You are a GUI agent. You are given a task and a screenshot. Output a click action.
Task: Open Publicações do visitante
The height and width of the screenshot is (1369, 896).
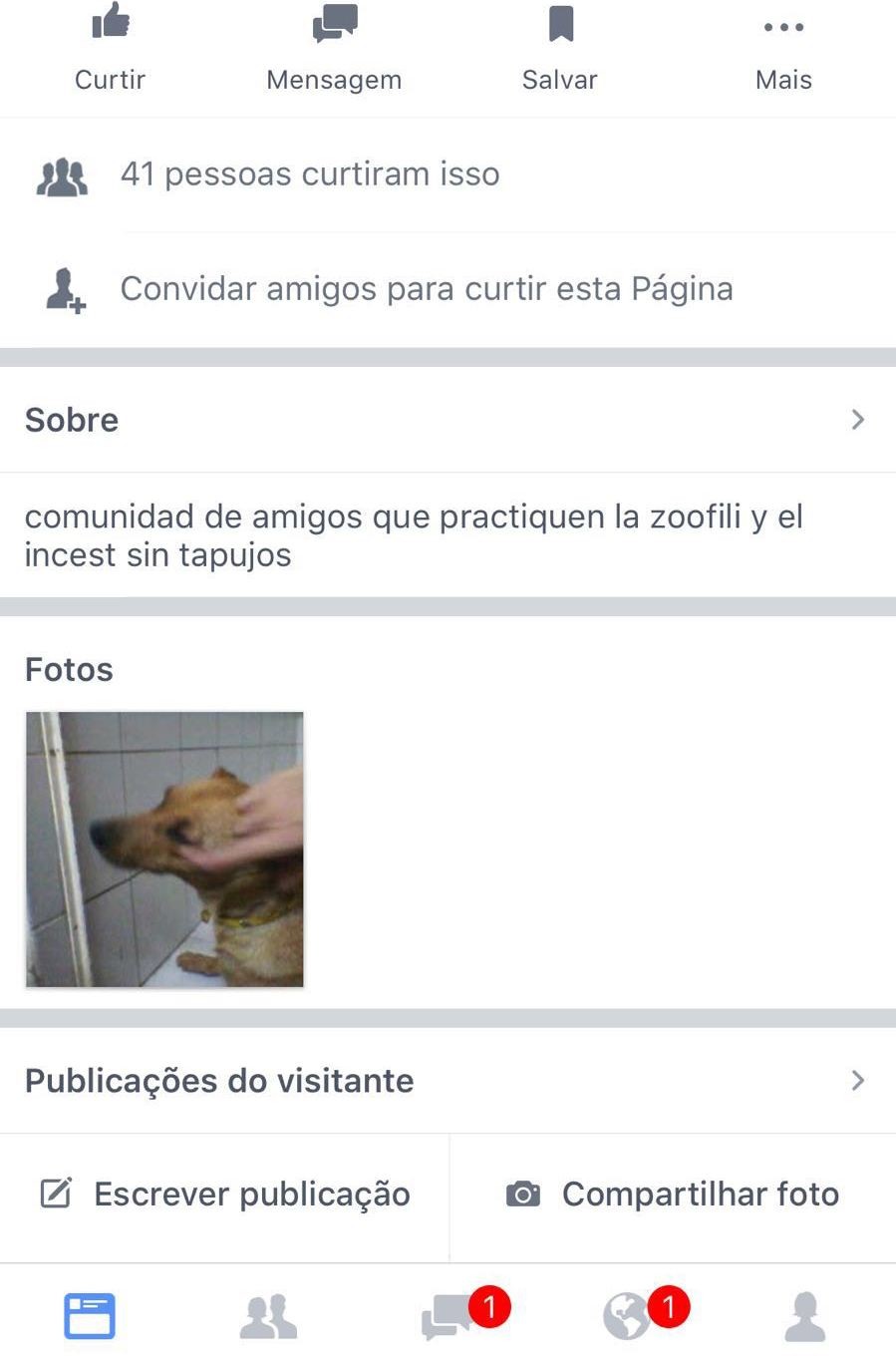tap(448, 1081)
